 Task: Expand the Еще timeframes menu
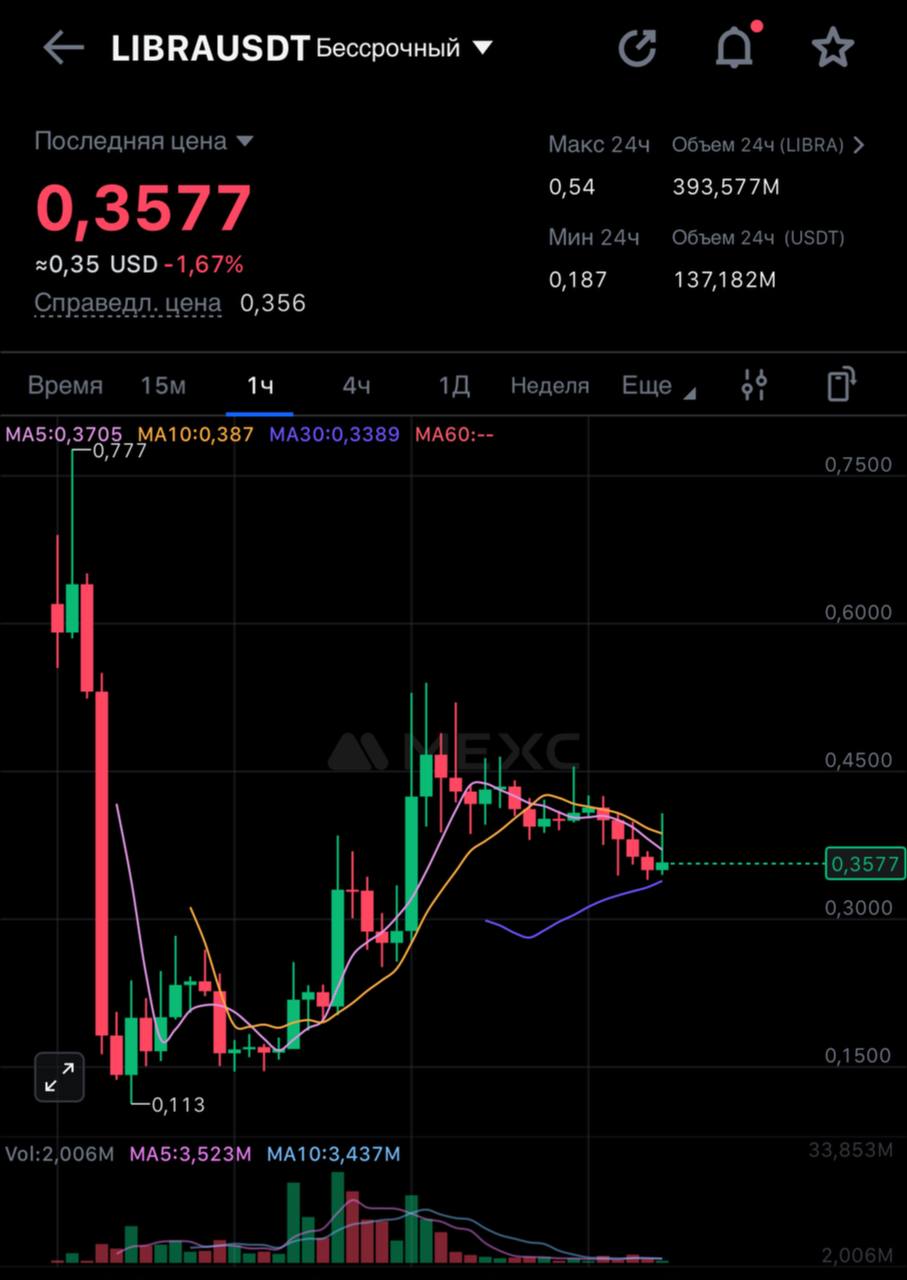tap(657, 386)
